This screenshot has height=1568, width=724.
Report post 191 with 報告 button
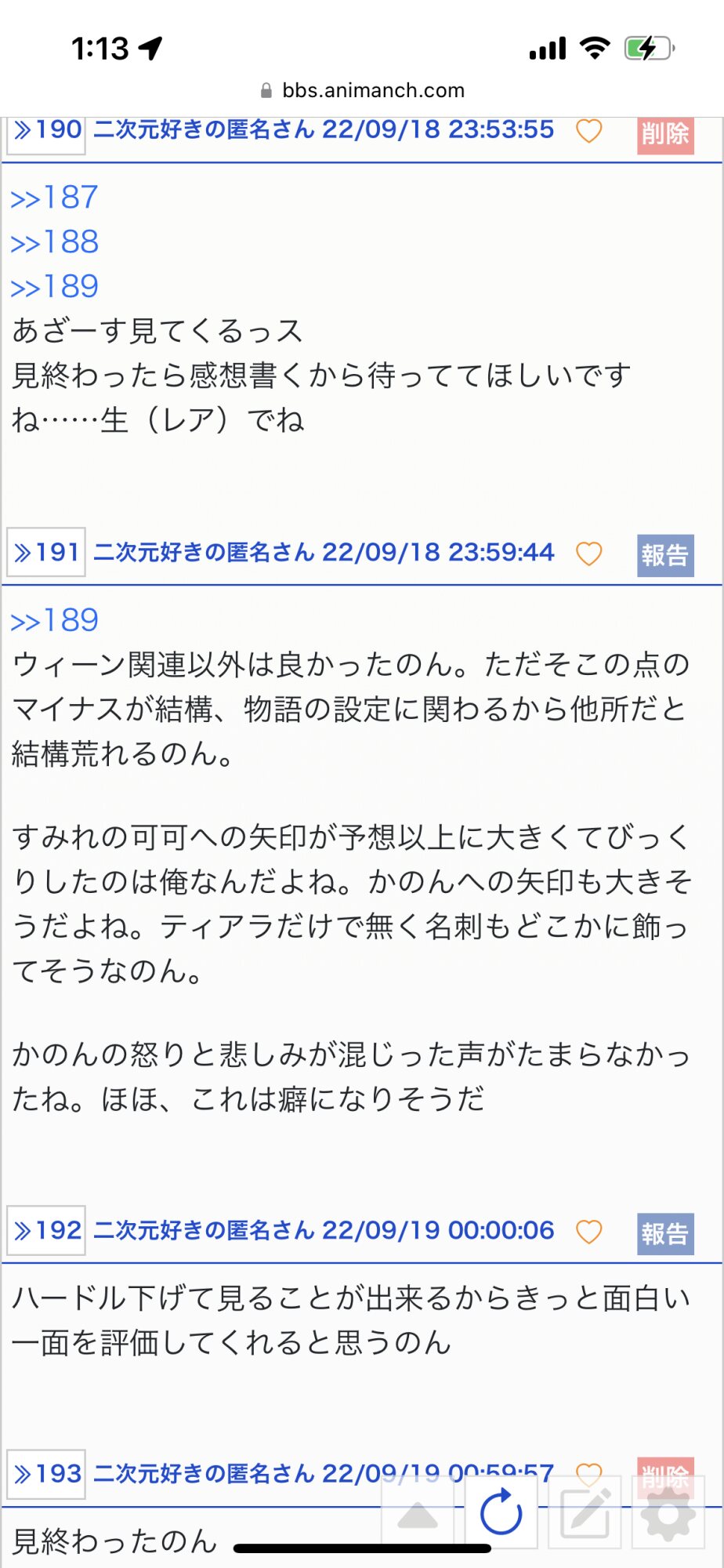click(665, 555)
